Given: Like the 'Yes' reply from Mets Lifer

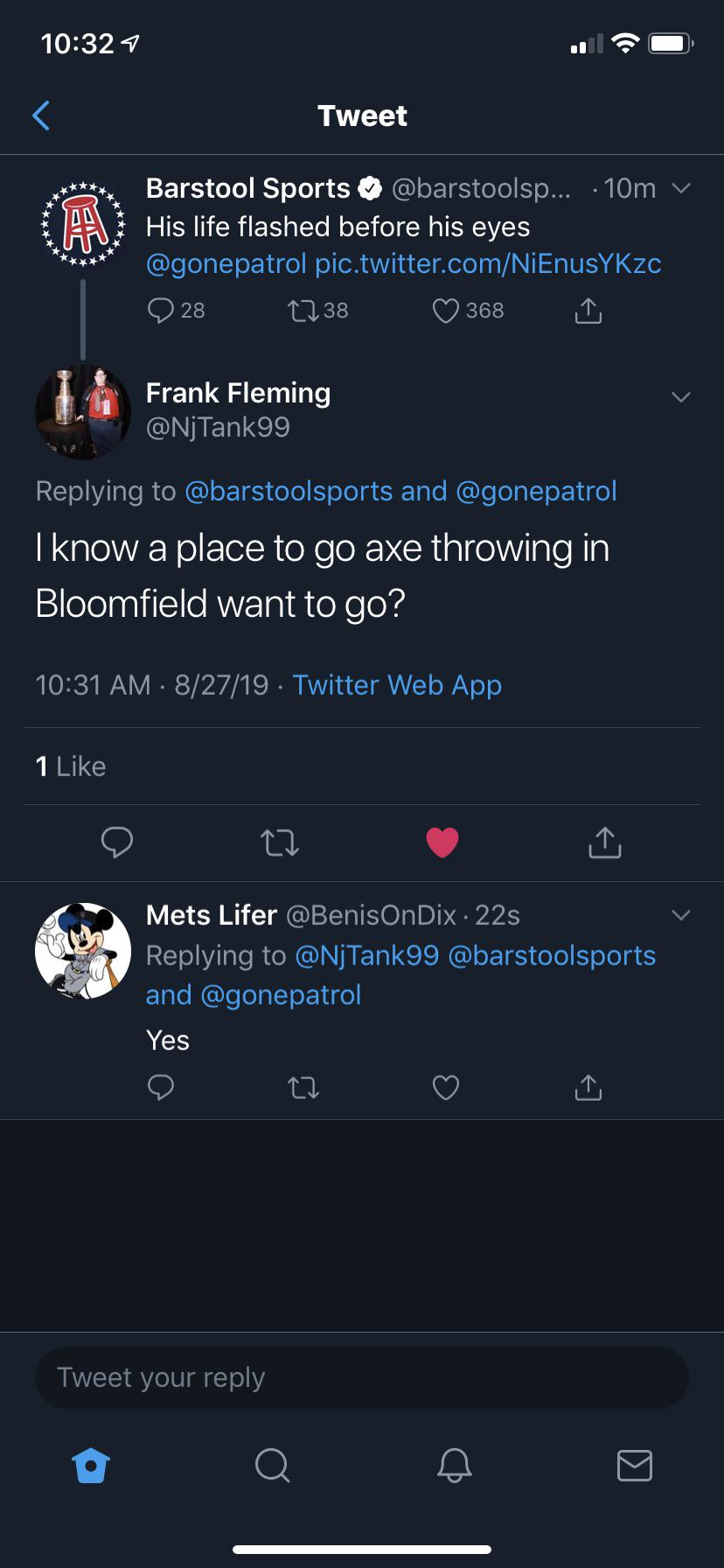Looking at the screenshot, I should [445, 1088].
